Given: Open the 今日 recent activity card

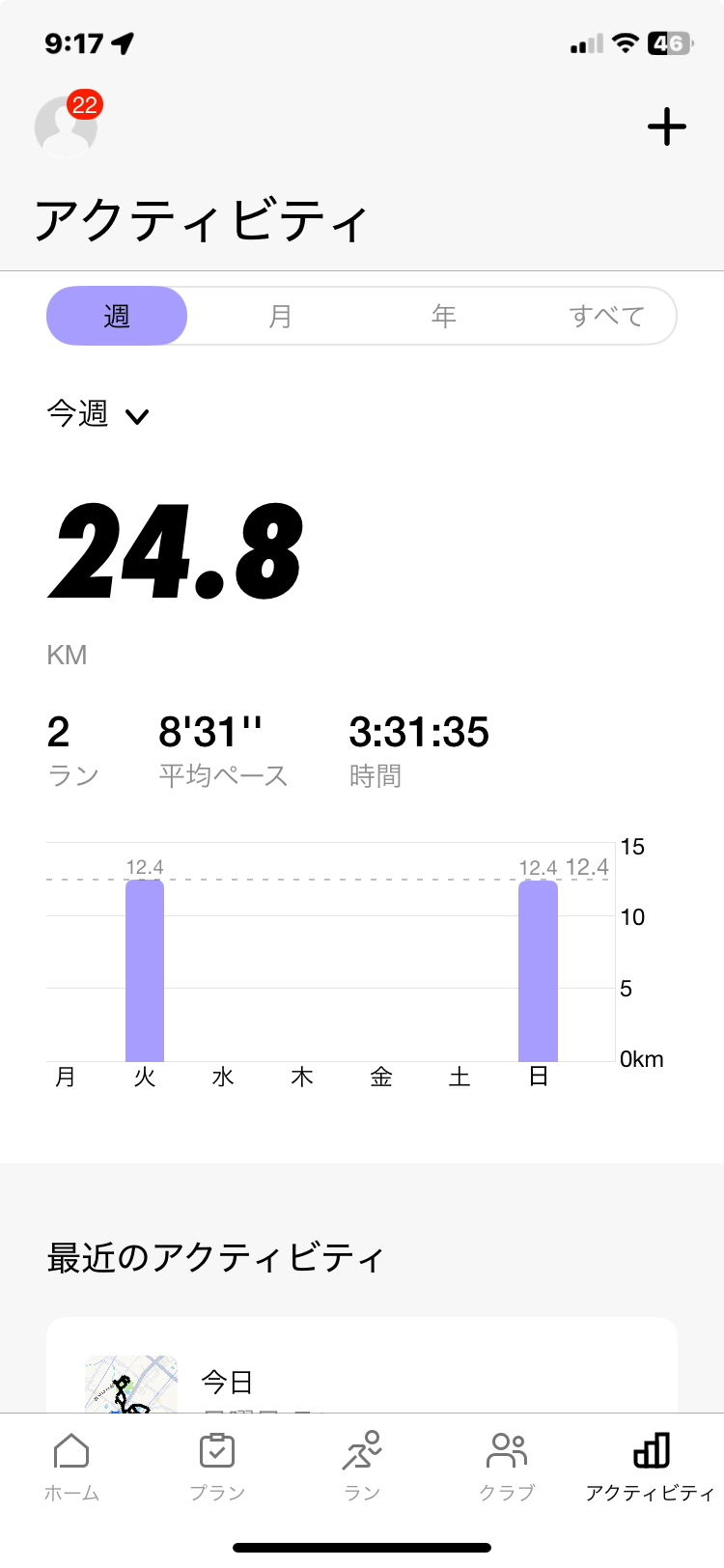Looking at the screenshot, I should coord(362,1365).
